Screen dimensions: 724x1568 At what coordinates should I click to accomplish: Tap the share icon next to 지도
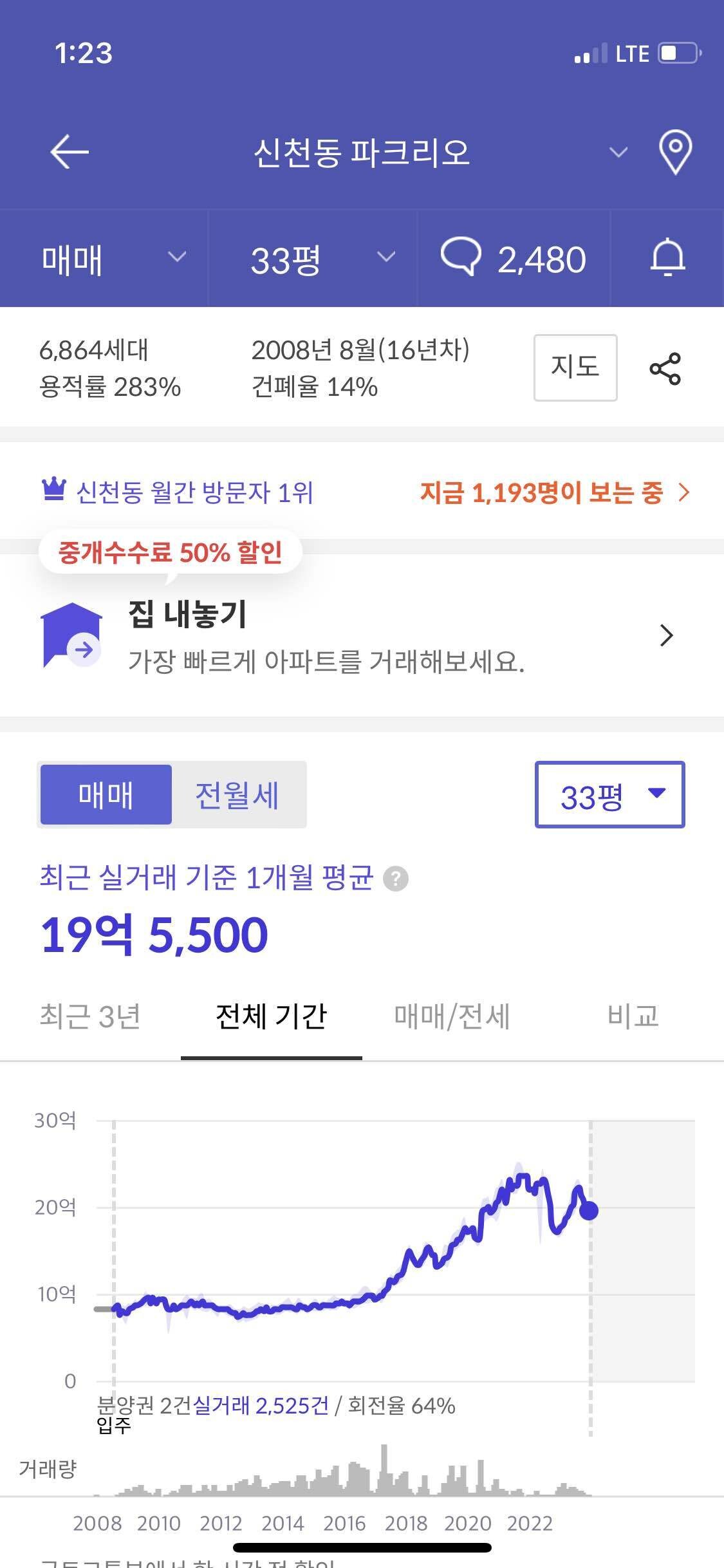click(665, 368)
